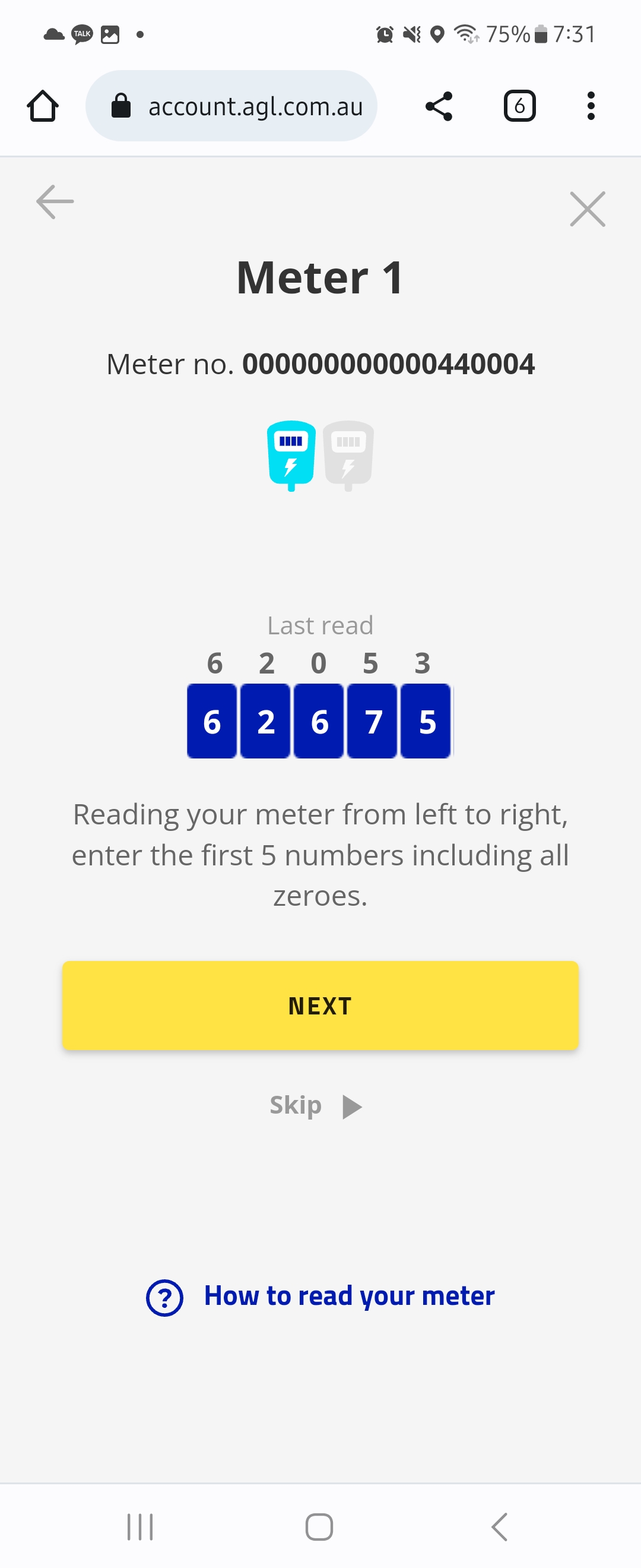
Task: Go back using the page's left arrow
Action: (x=55, y=201)
